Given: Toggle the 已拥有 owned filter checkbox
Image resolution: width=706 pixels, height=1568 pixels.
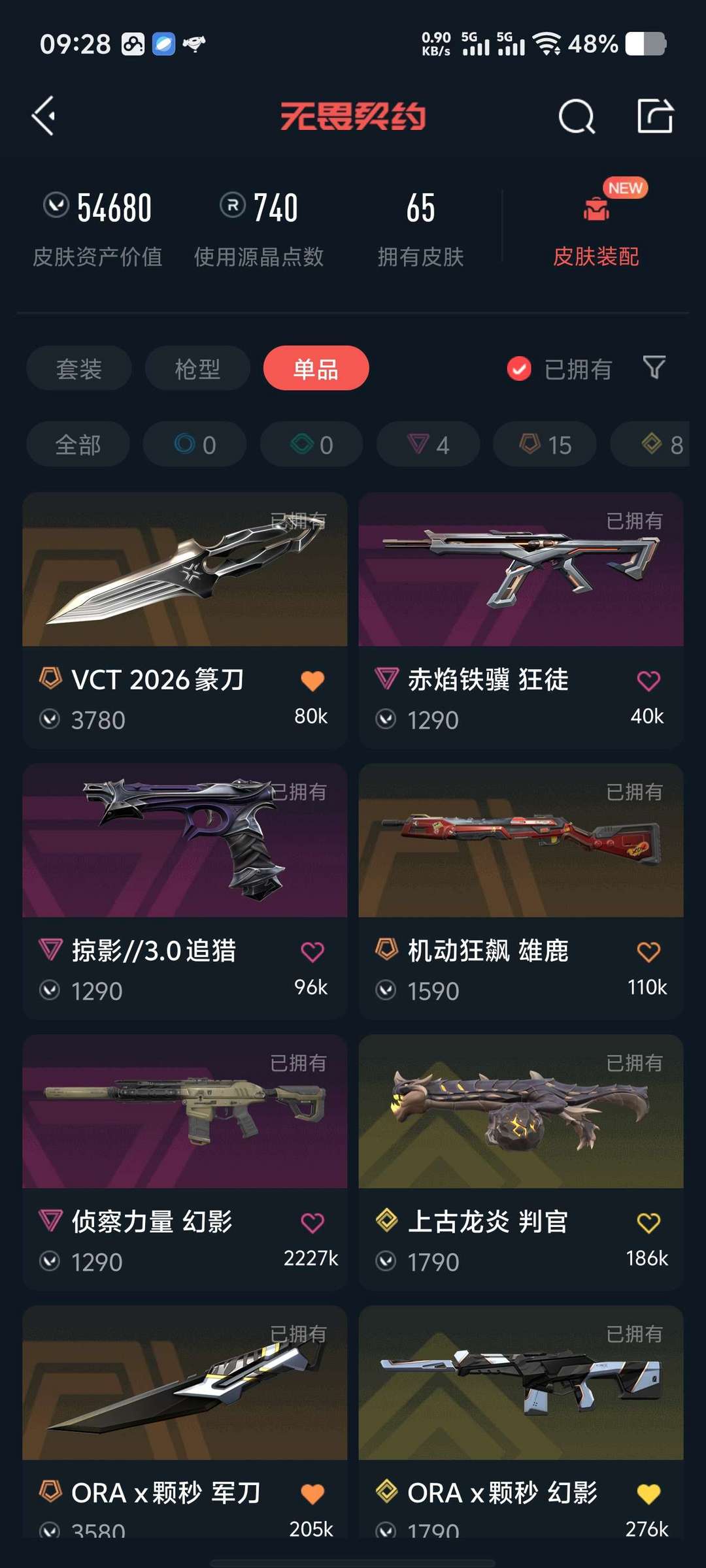Looking at the screenshot, I should tap(519, 369).
